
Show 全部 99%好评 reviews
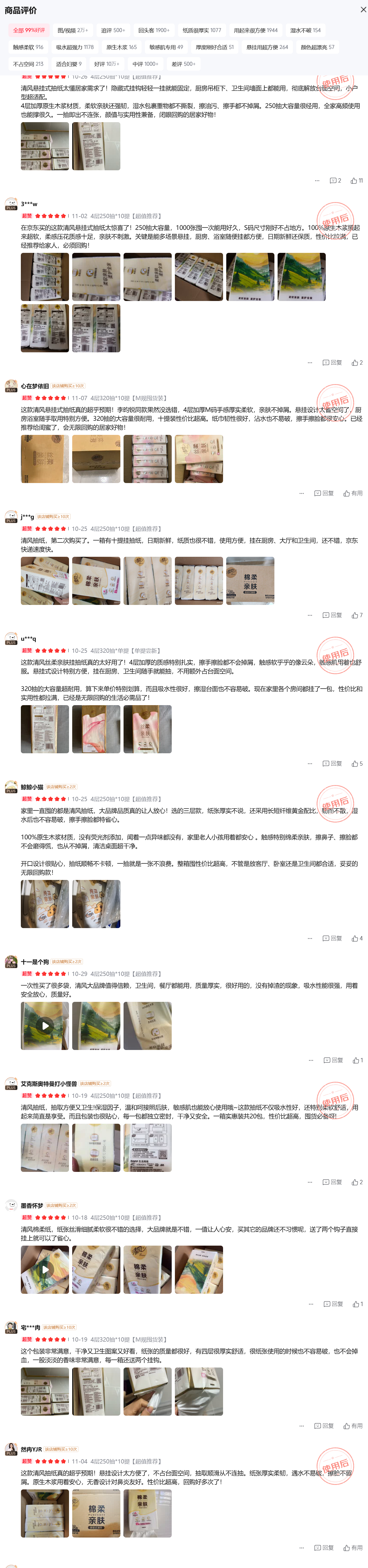tap(29, 30)
